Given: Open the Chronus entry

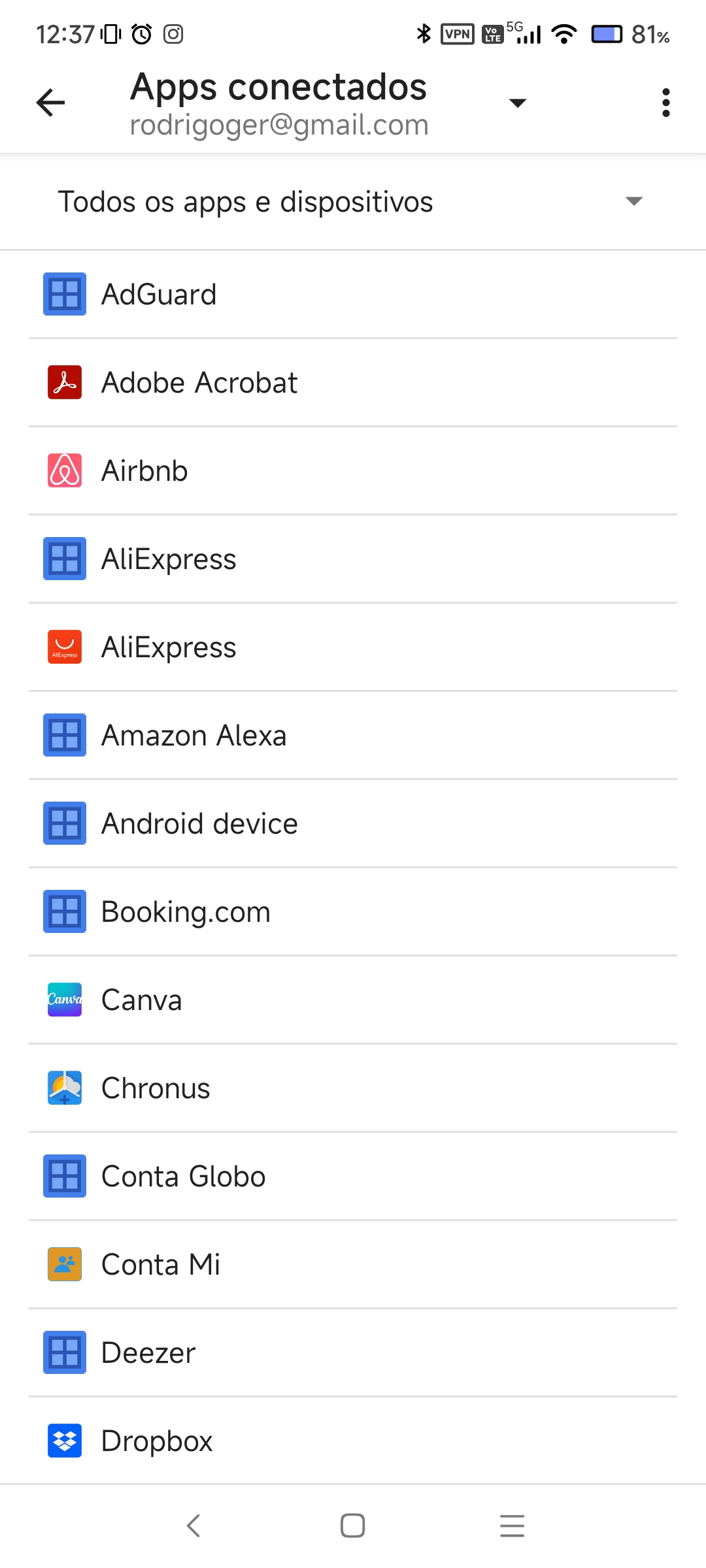Looking at the screenshot, I should click(353, 1088).
